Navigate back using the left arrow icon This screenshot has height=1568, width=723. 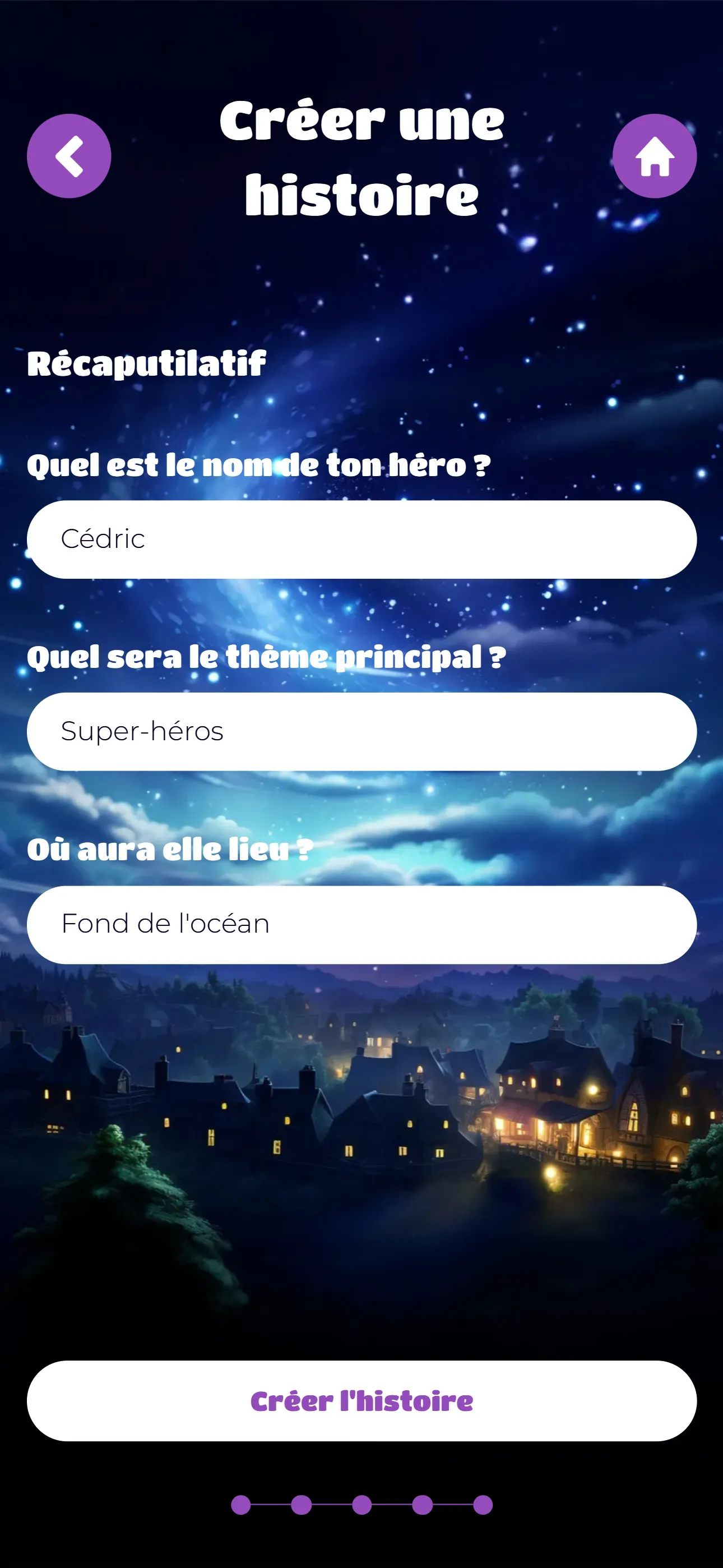click(x=69, y=156)
